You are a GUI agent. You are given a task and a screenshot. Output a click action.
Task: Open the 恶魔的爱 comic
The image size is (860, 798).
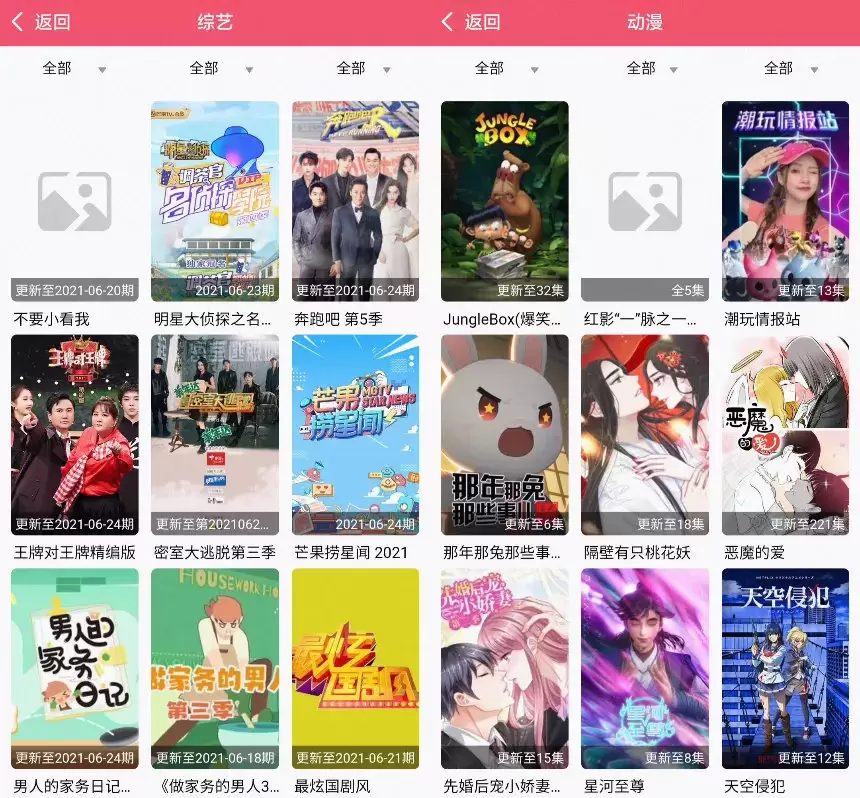coord(785,435)
